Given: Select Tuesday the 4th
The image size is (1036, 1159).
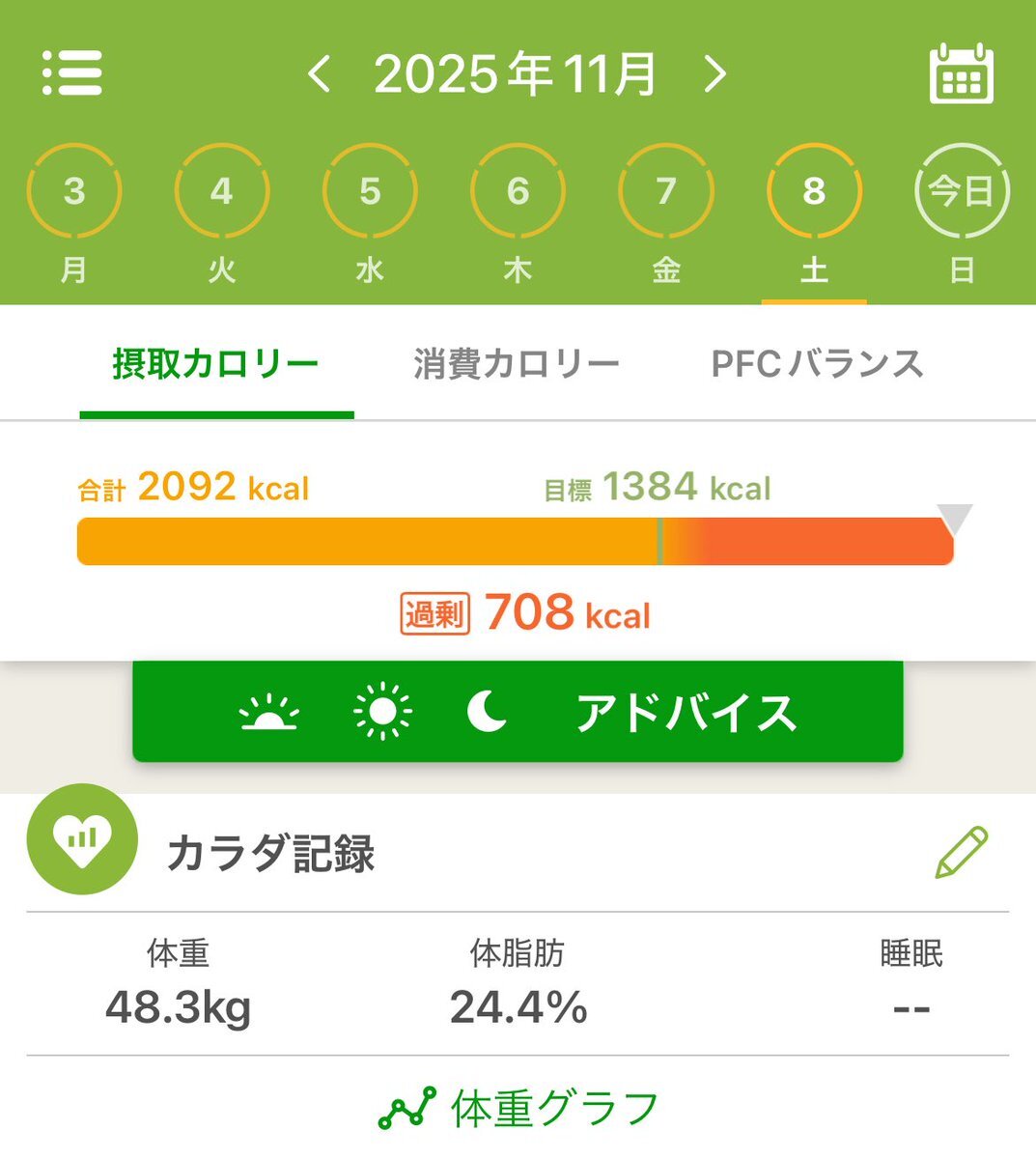Looking at the screenshot, I should coord(222,191).
